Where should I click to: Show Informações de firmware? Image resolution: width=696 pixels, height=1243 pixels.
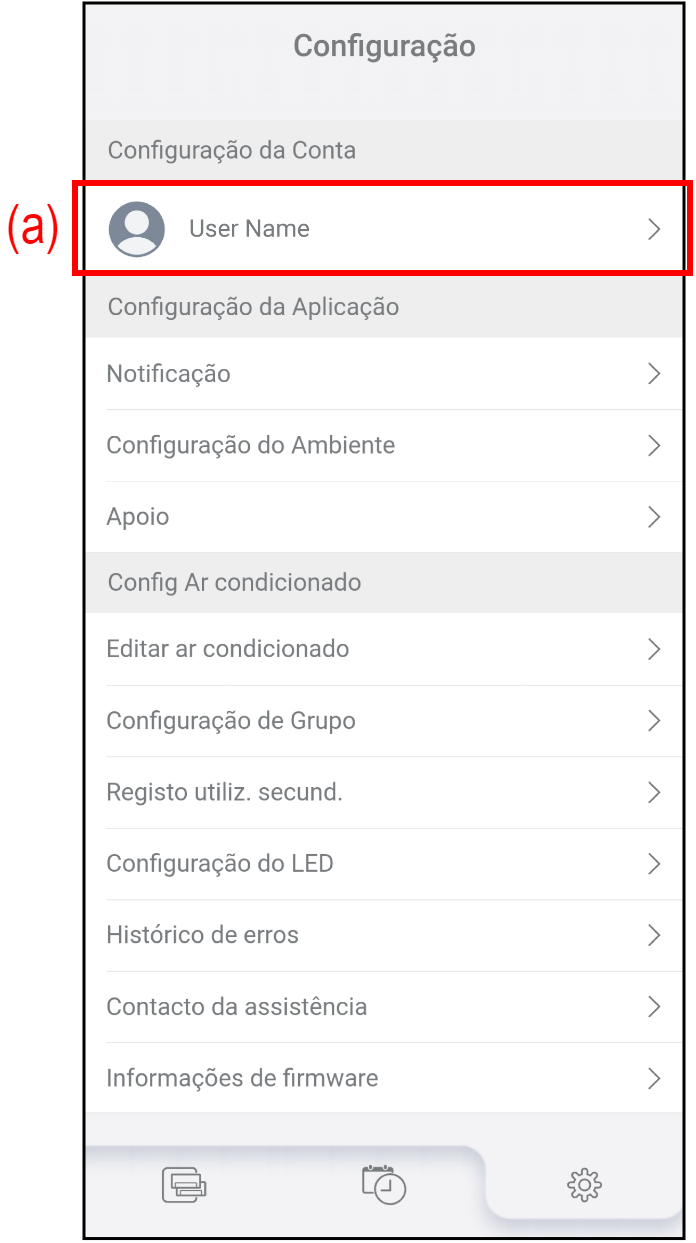(x=384, y=1079)
